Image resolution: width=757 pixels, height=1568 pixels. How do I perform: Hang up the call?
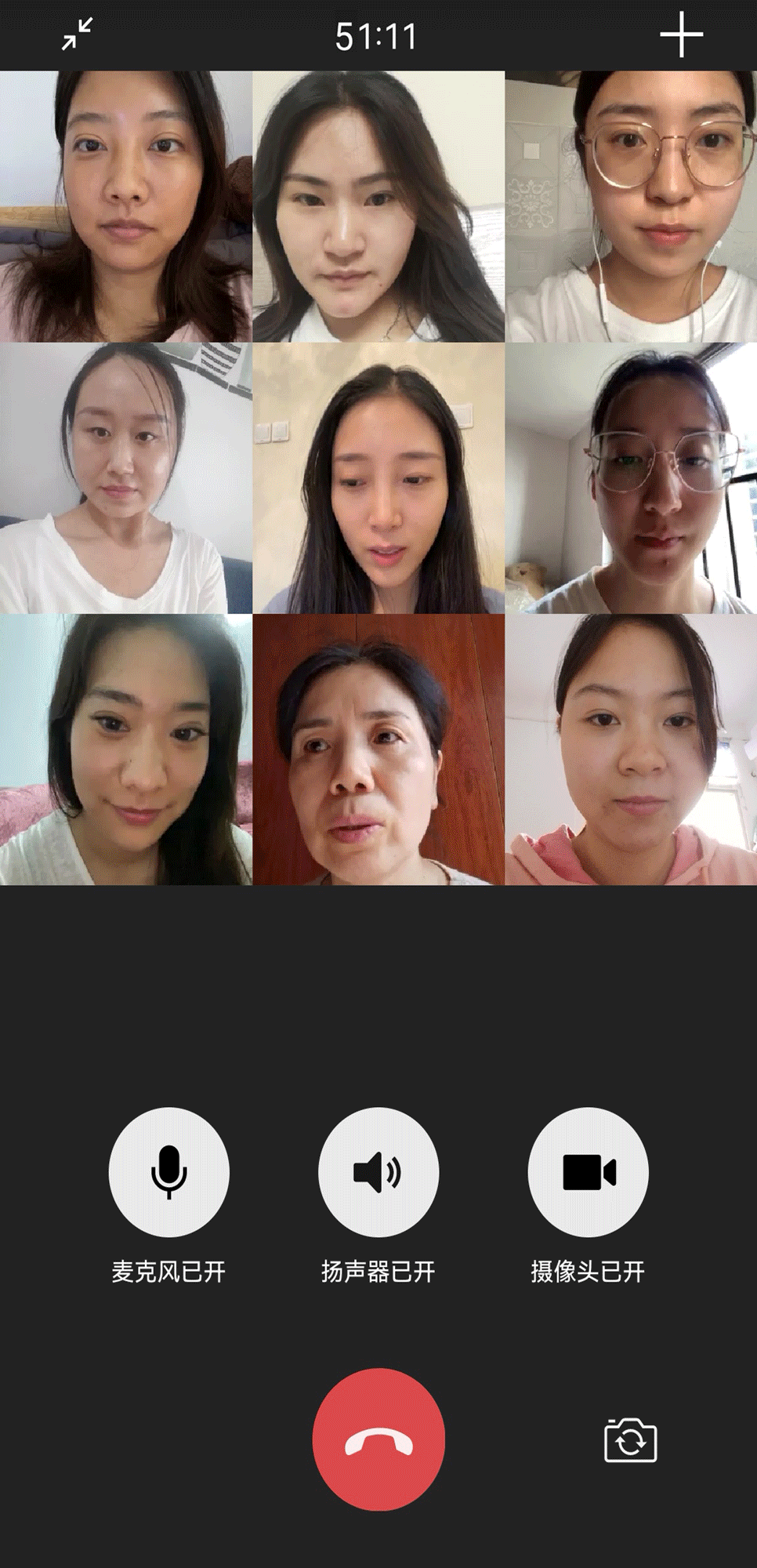tap(378, 1439)
